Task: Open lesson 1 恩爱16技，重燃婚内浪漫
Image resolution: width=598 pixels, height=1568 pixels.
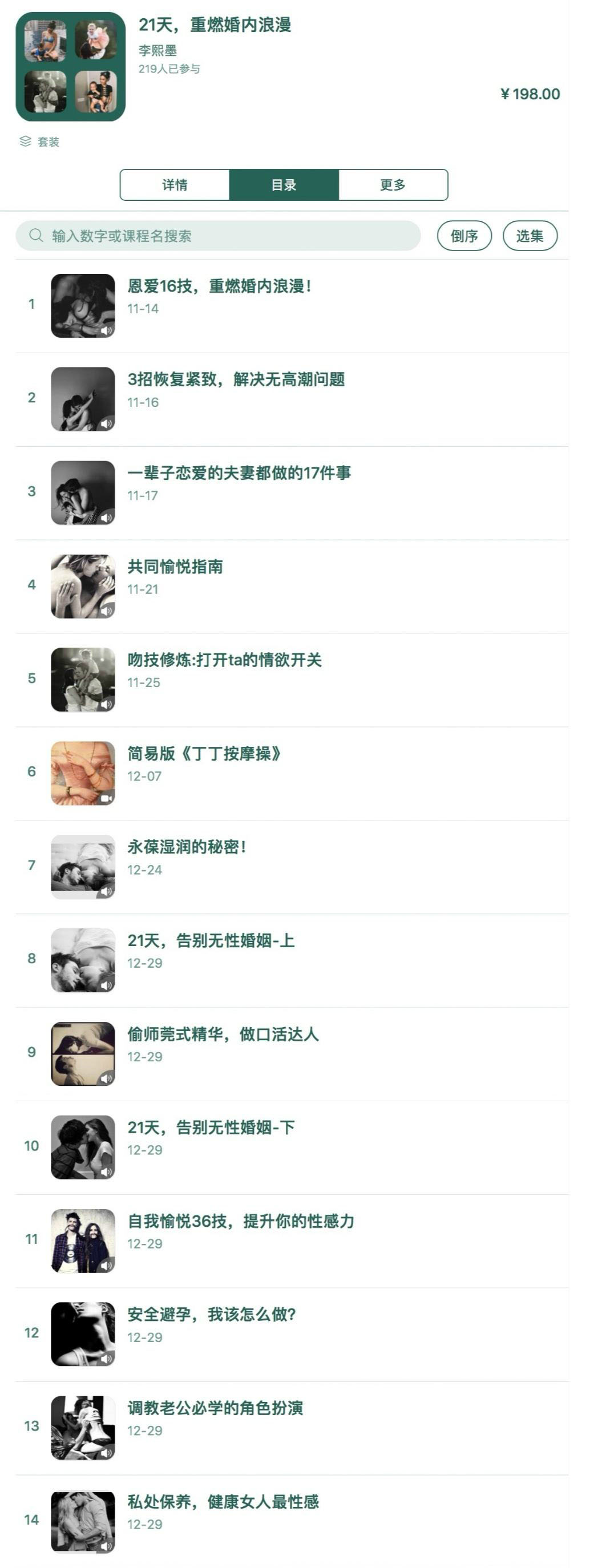Action: (219, 286)
